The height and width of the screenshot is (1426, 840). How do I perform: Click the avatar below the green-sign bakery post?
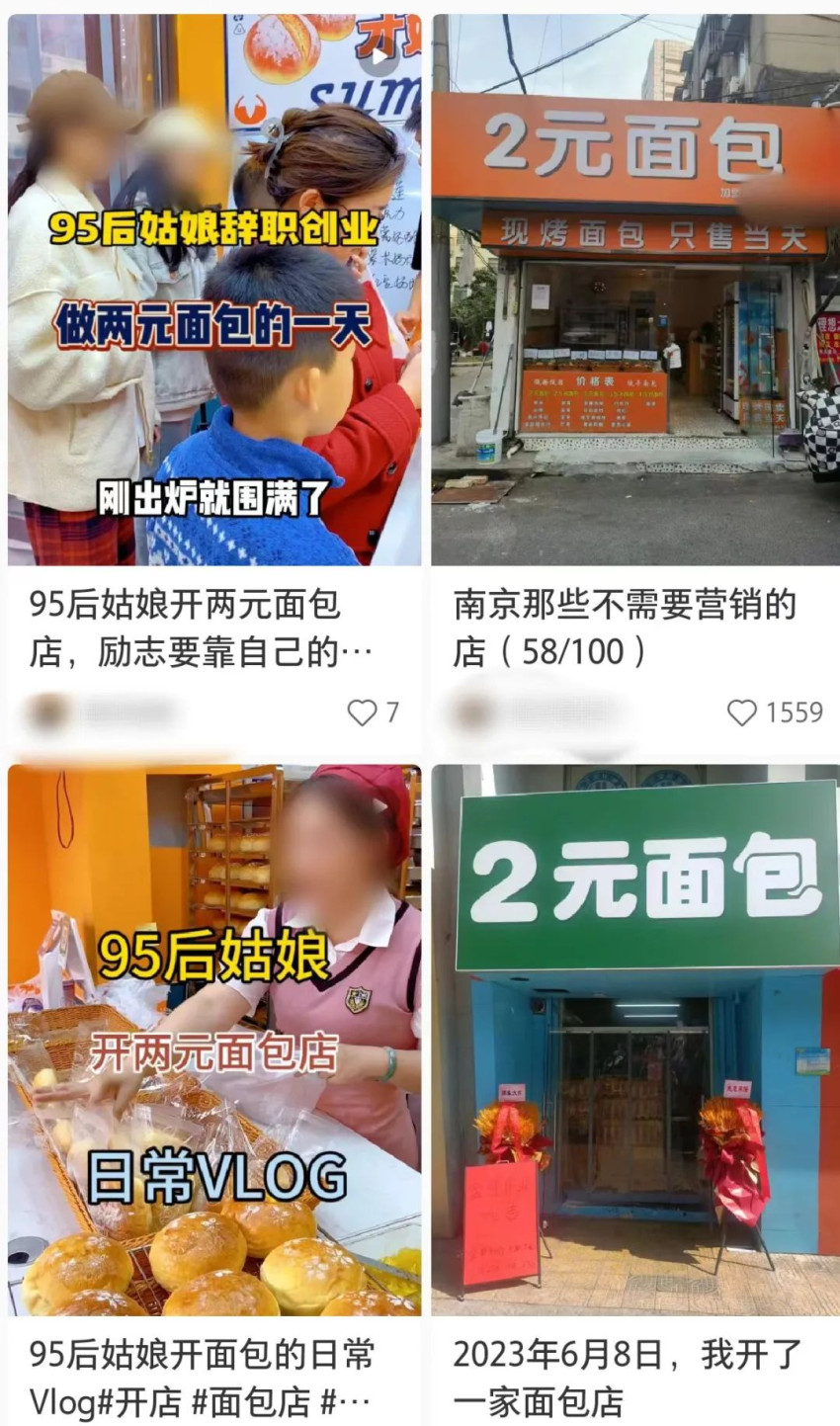(x=464, y=1421)
